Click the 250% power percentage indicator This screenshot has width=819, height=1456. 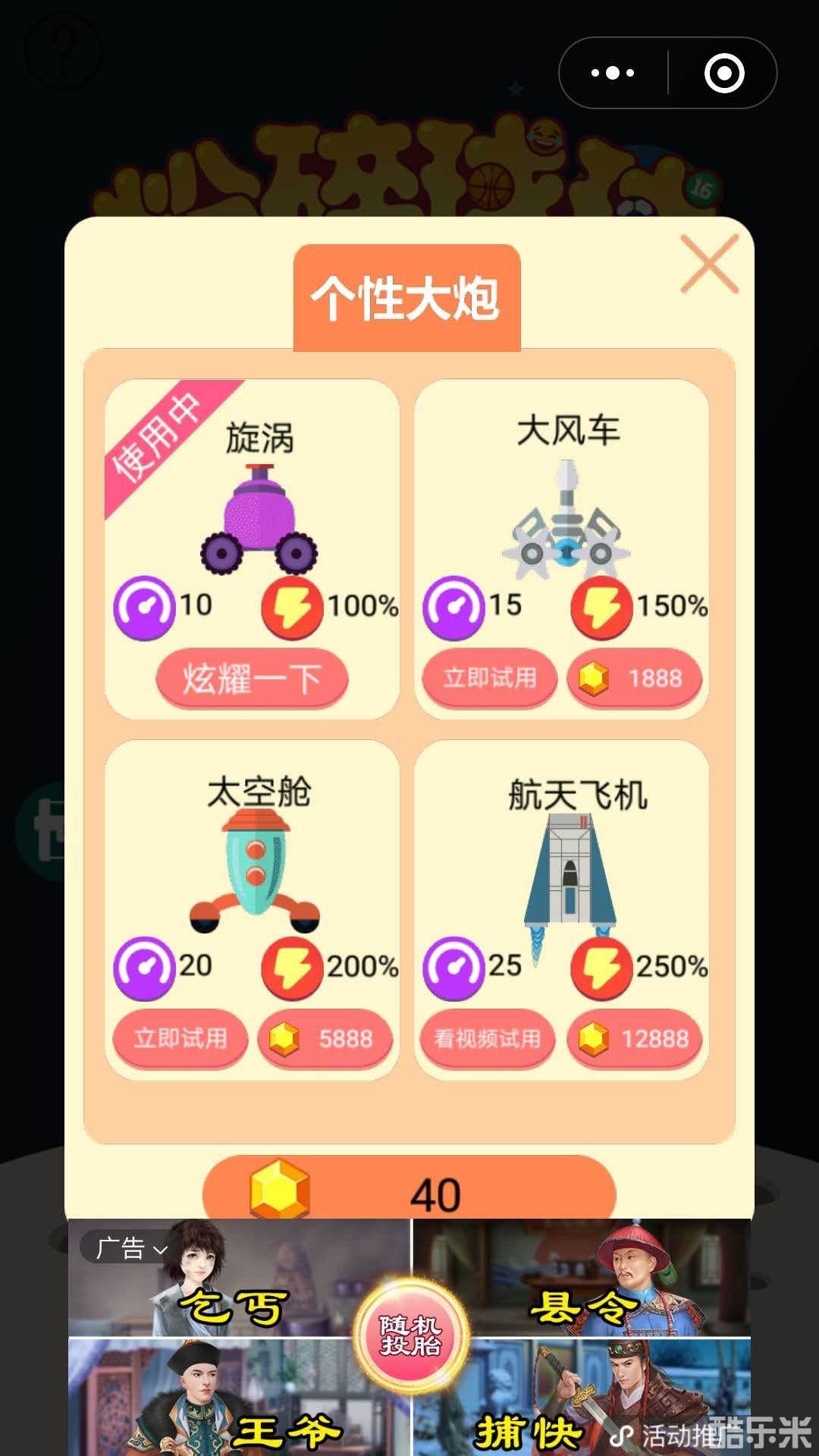tap(670, 966)
